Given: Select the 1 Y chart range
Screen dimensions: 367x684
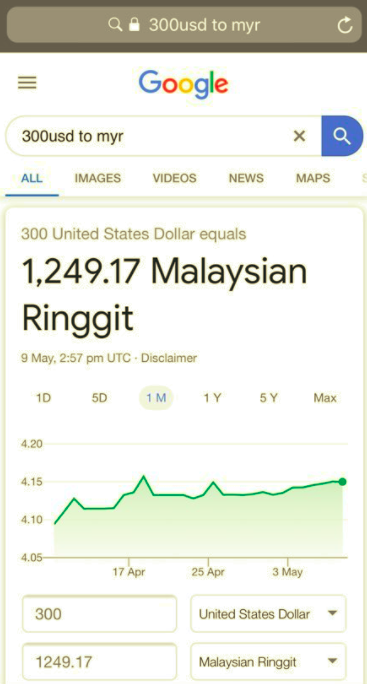Looking at the screenshot, I should click(212, 398).
